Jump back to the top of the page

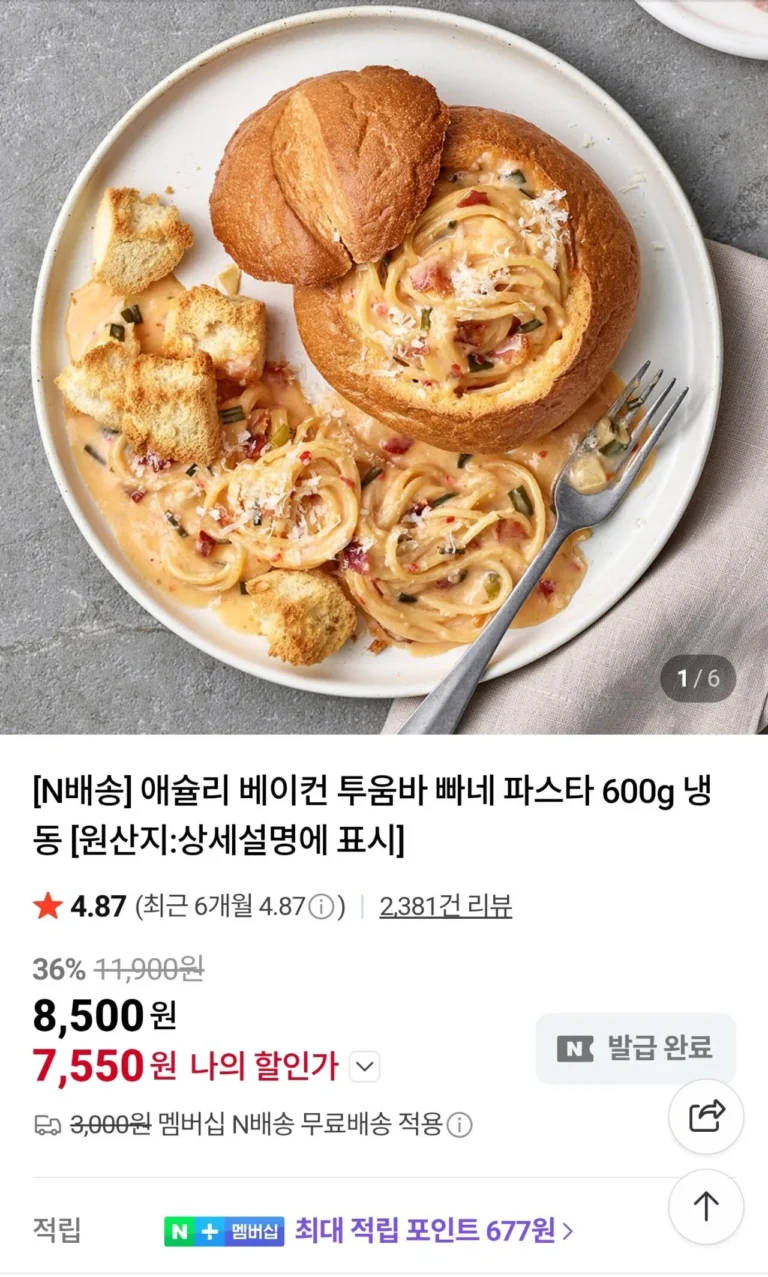[706, 1207]
